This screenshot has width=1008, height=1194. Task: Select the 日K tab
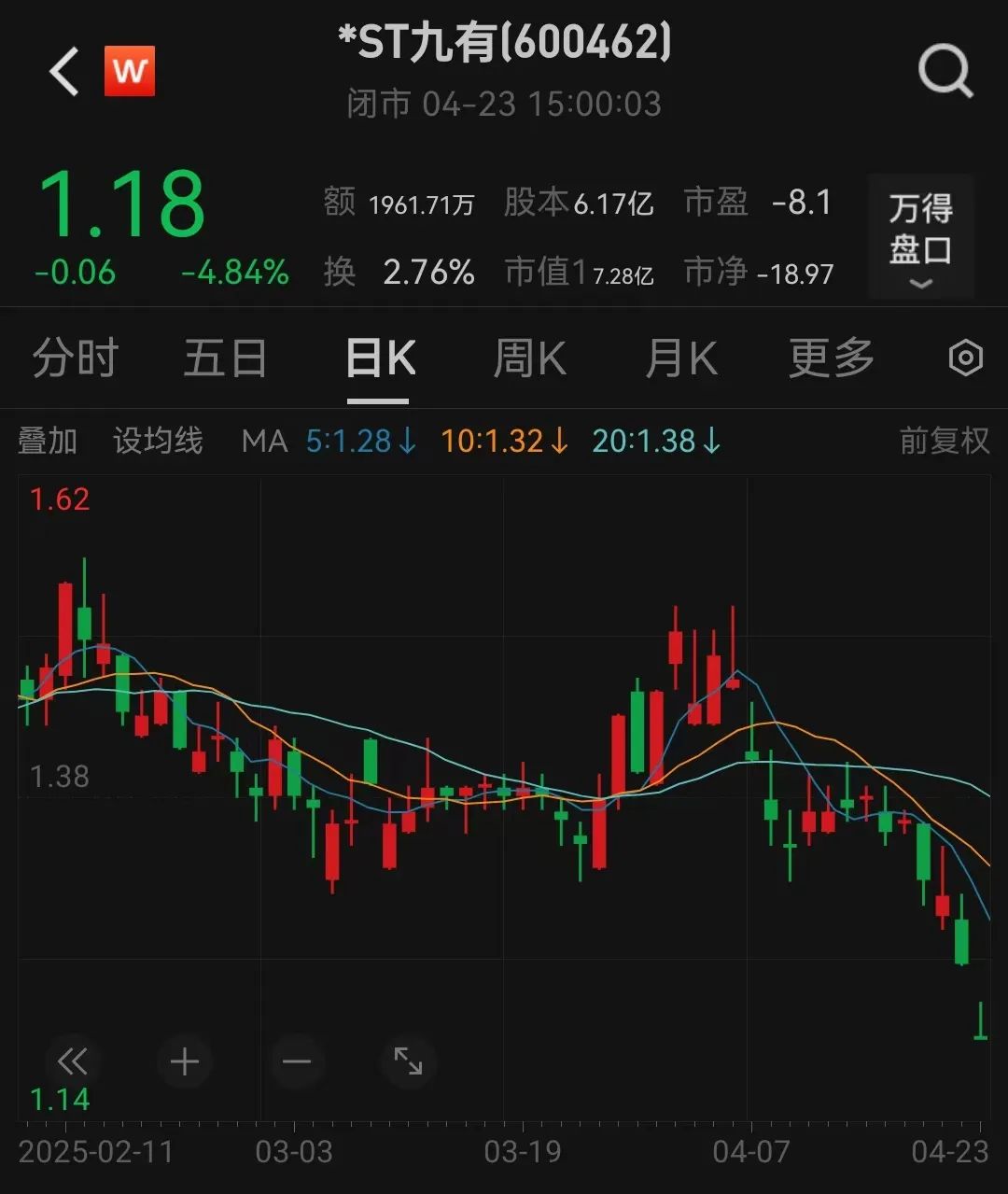tap(380, 358)
